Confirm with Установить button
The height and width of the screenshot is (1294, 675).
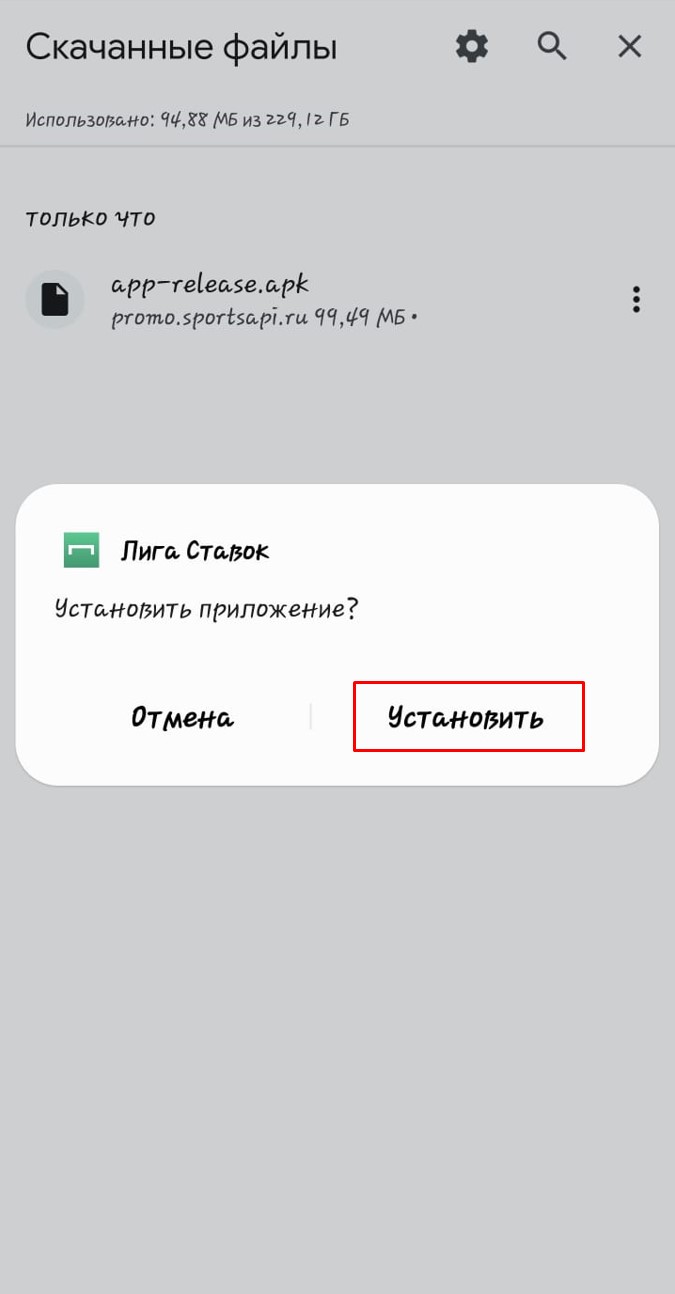click(x=467, y=717)
